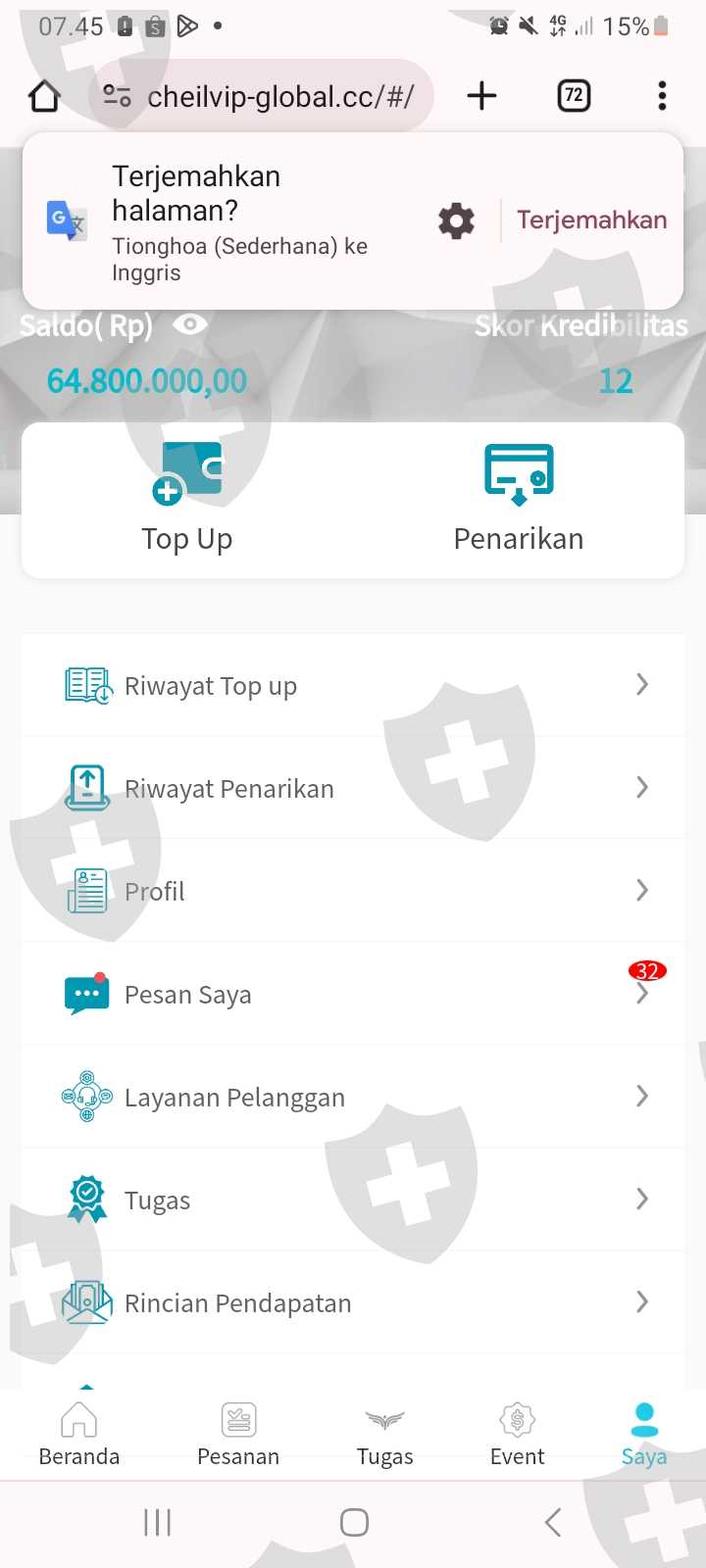The image size is (706, 1568).
Task: Switch to the Pesanan tab
Action: [238, 1434]
